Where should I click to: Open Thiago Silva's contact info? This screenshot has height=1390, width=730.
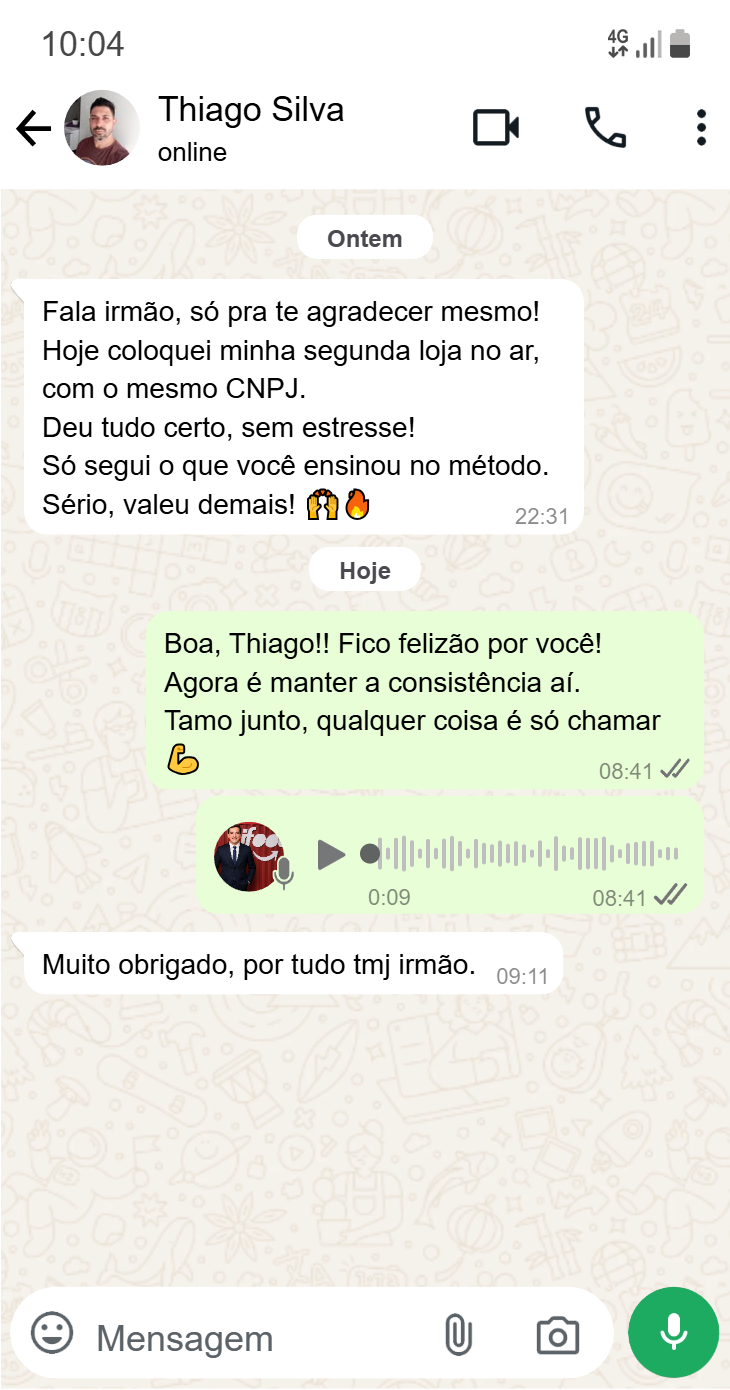(x=250, y=127)
